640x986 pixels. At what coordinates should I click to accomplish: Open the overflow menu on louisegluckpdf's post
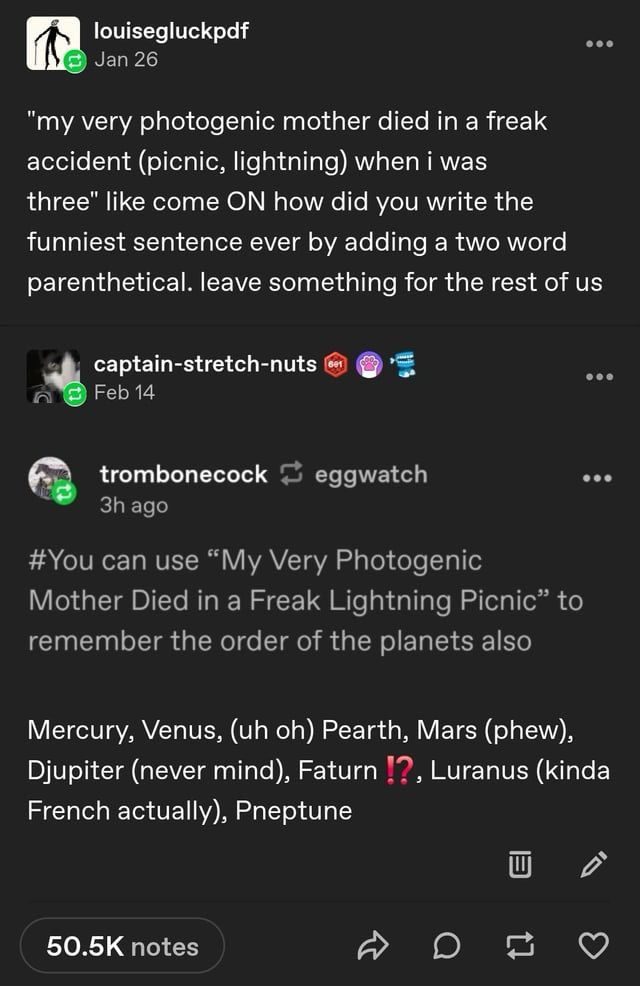(599, 46)
